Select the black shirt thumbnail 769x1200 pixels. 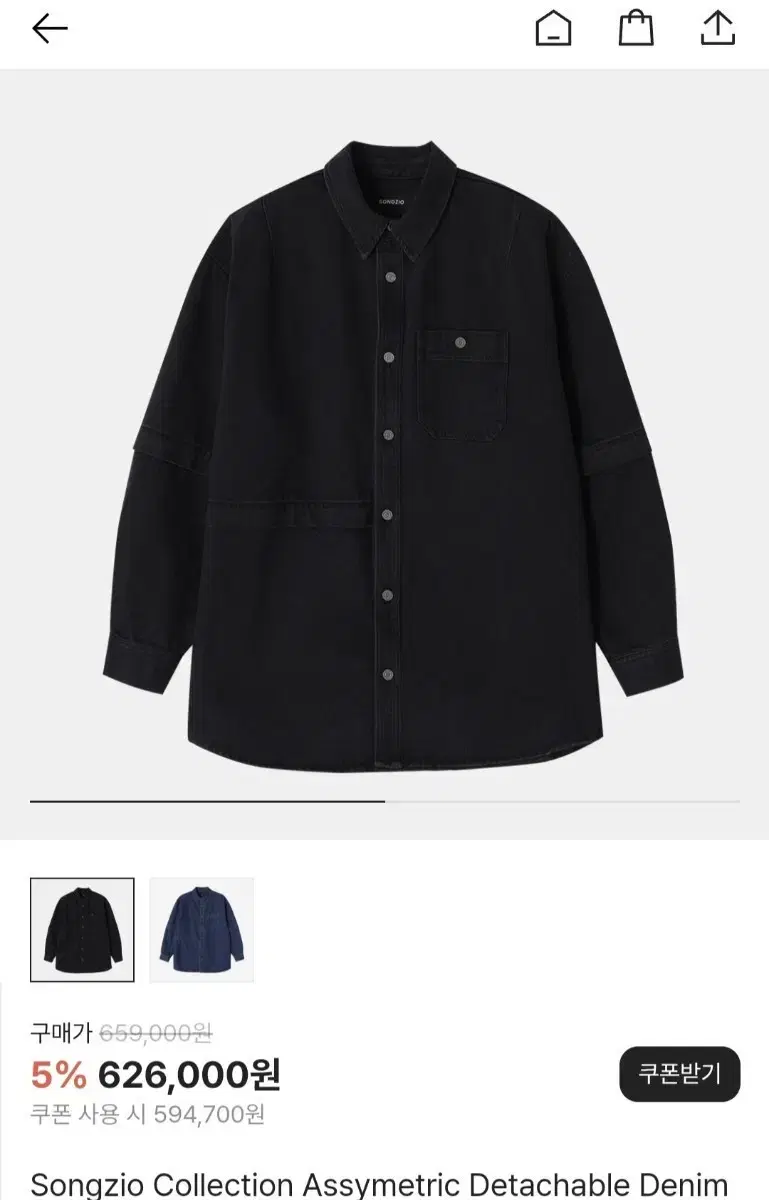point(83,929)
